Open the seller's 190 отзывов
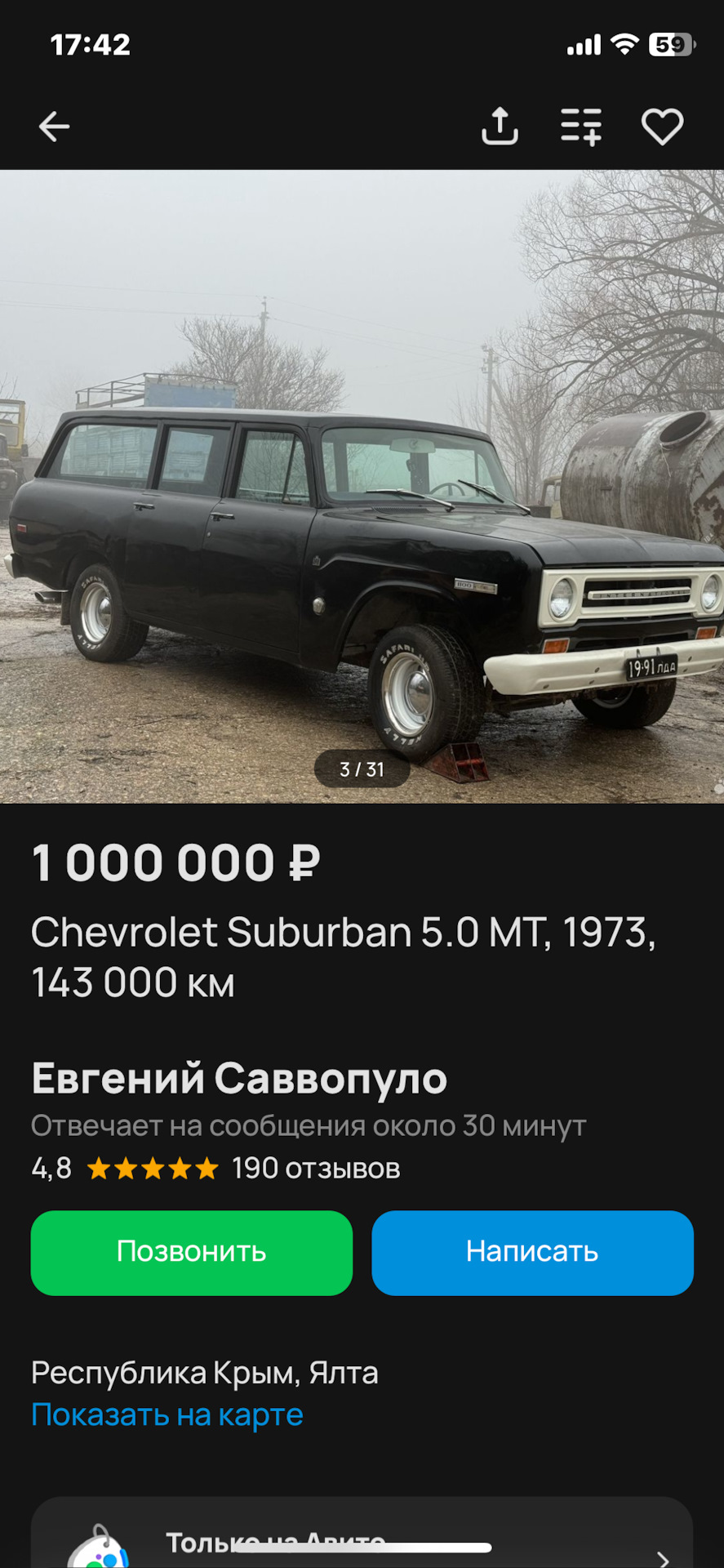 316,1169
